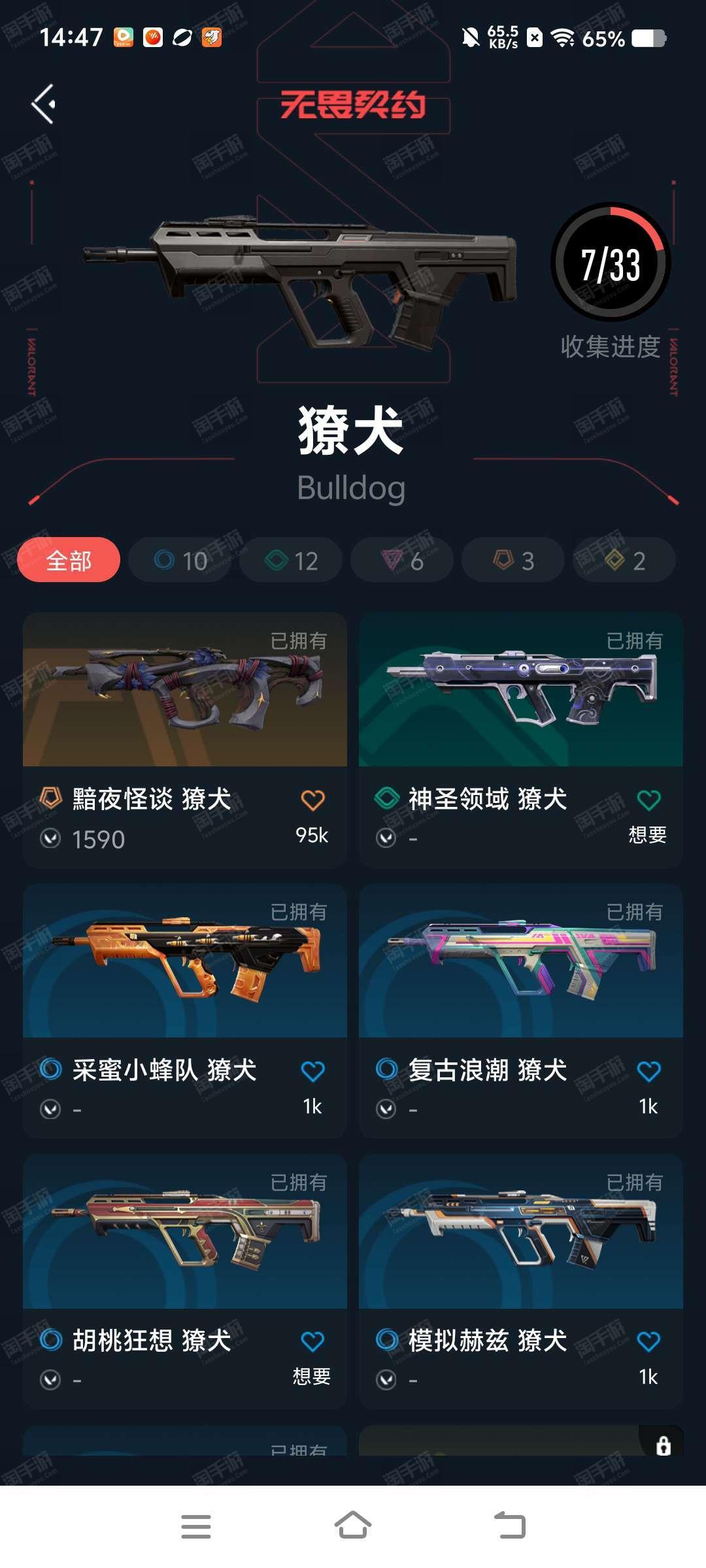Open the 黯夜怪谈 獠犬 skin card

click(x=185, y=740)
